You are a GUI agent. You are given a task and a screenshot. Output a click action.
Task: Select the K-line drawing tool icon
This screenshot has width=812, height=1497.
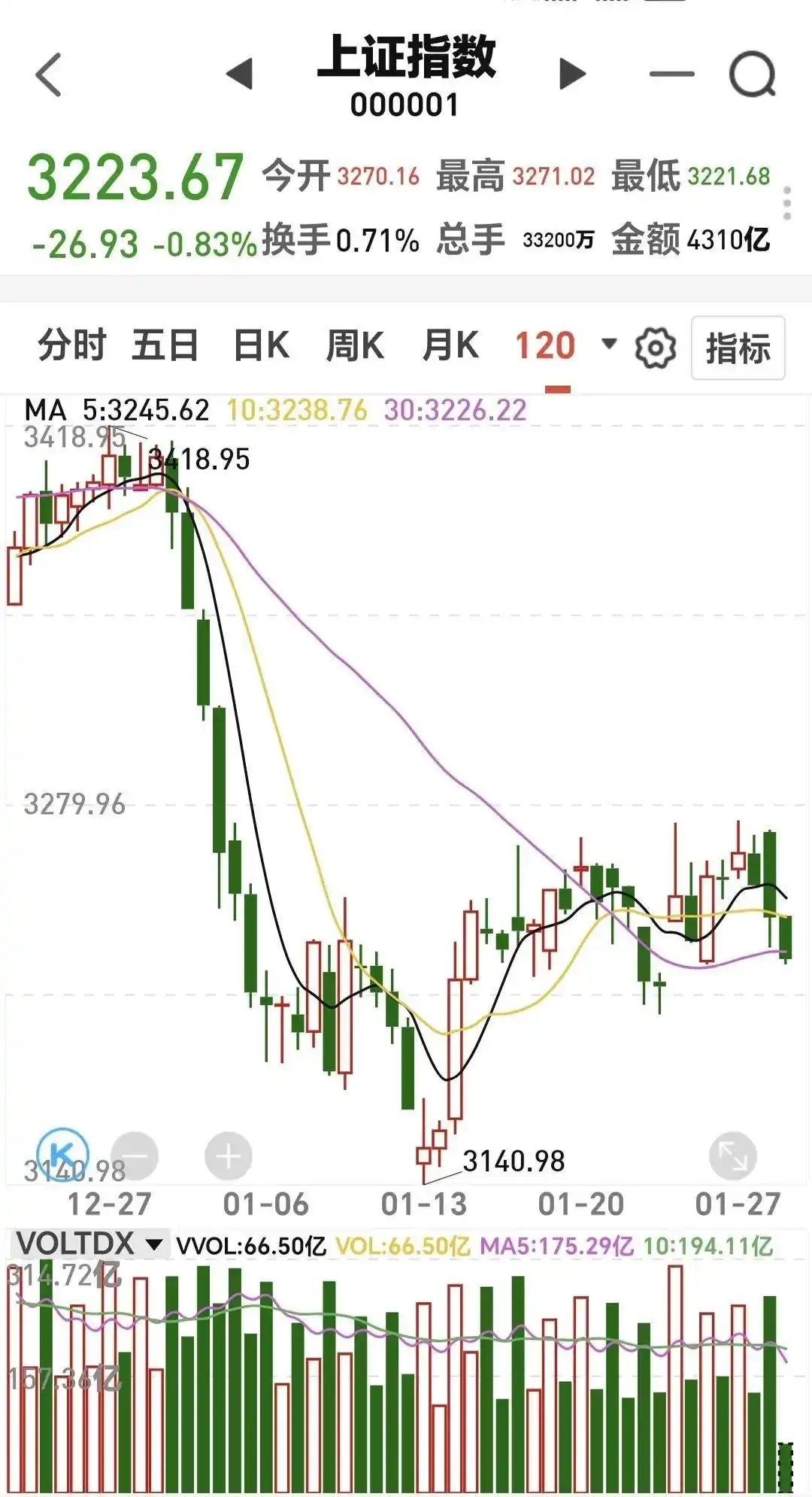tap(64, 1153)
